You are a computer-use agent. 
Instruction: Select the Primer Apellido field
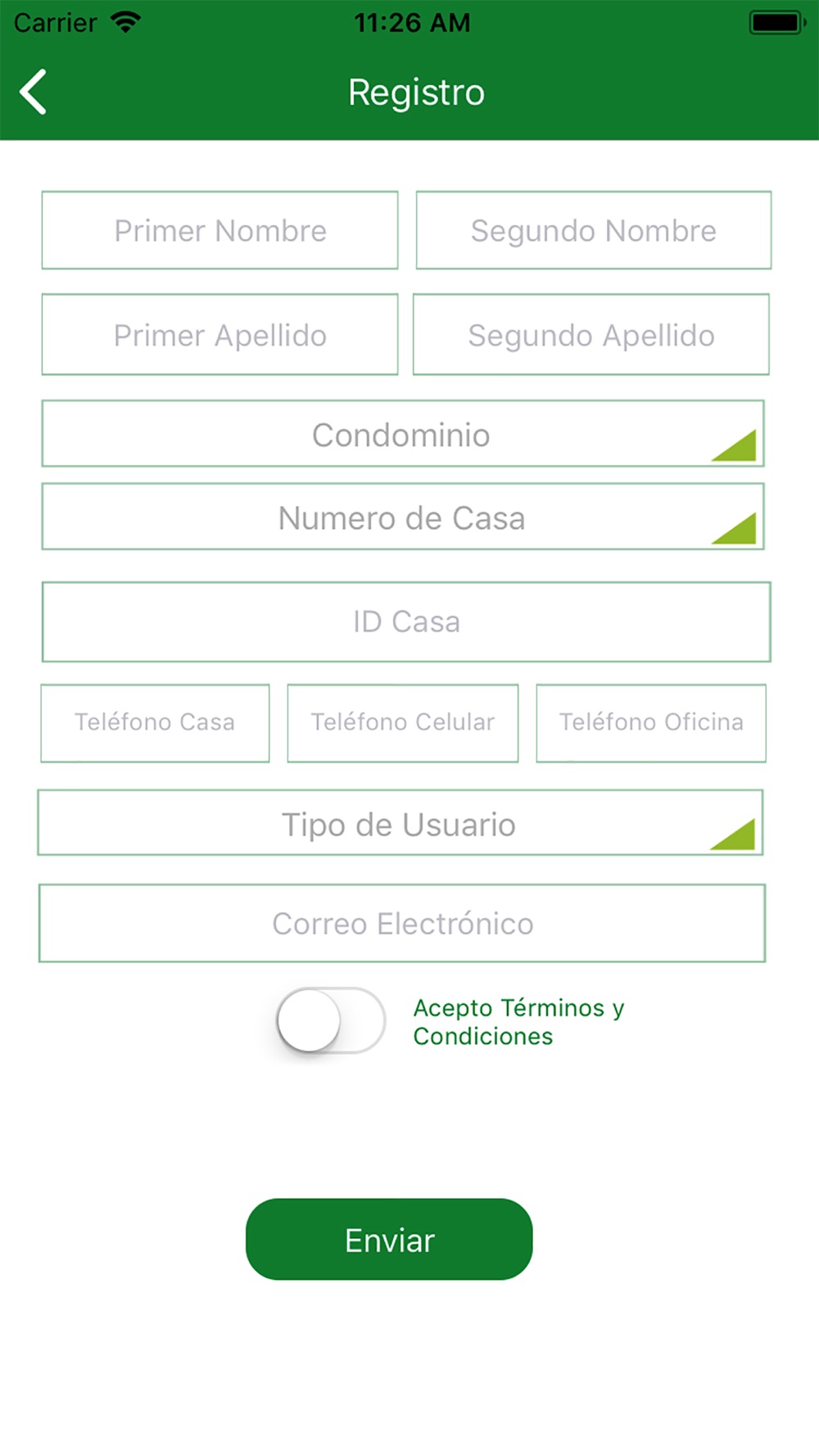tap(219, 334)
